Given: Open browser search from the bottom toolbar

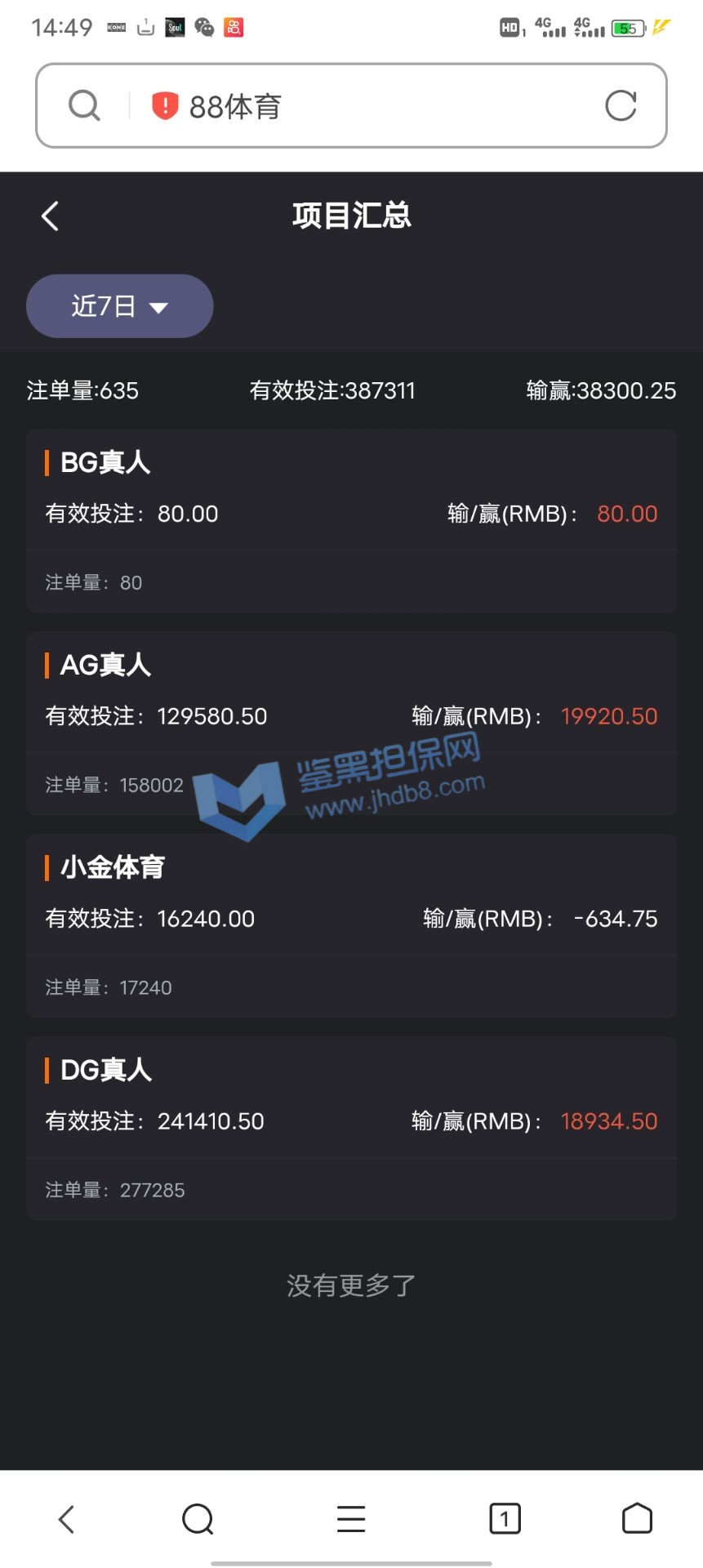Looking at the screenshot, I should [198, 1519].
